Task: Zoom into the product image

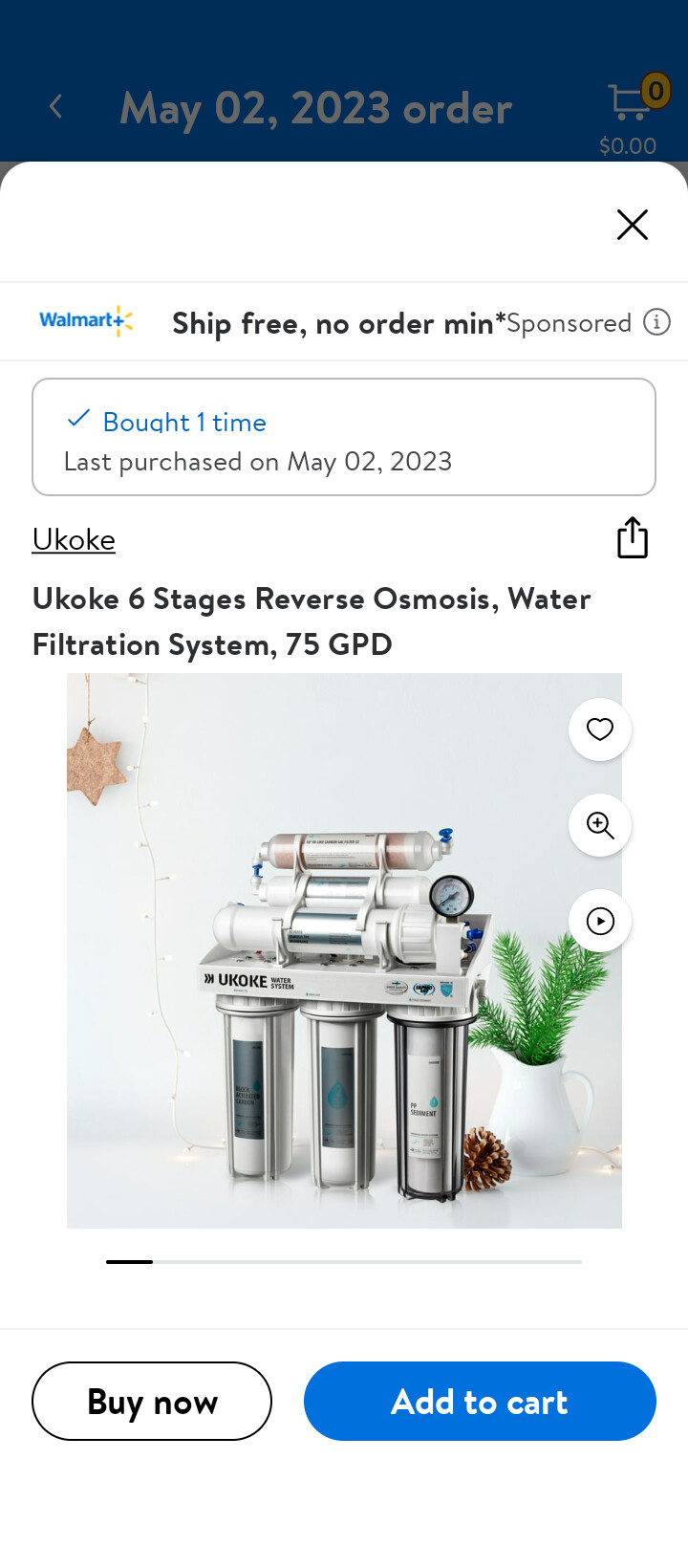Action: pos(600,825)
